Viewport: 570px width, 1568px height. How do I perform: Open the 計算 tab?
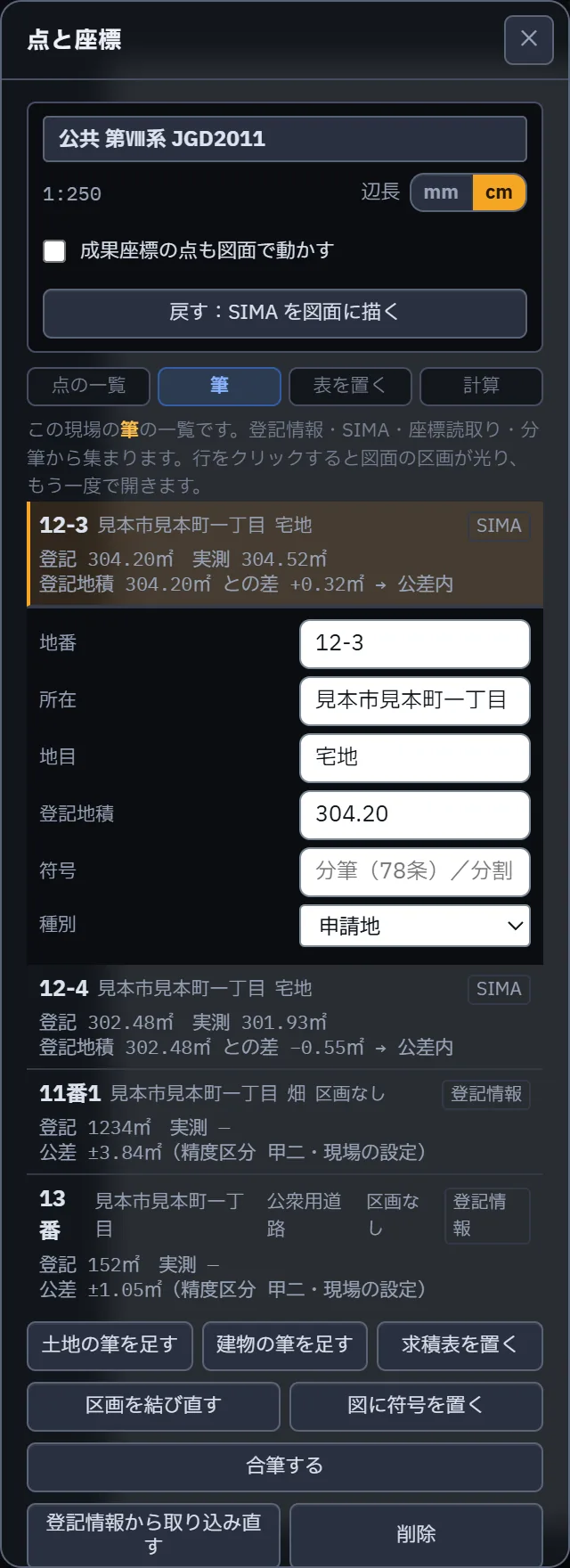click(481, 386)
